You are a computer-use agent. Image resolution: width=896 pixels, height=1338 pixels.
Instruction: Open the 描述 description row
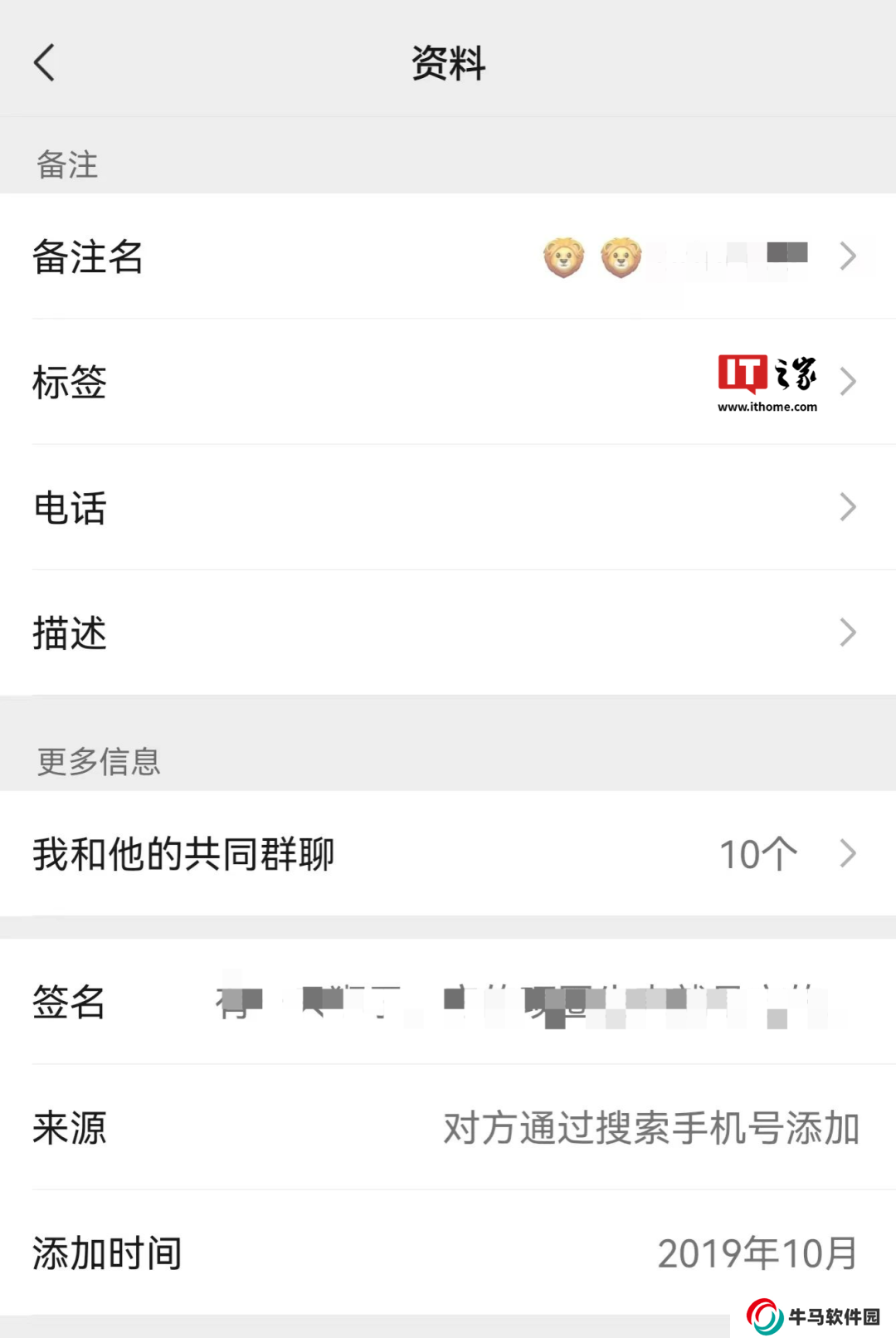[x=448, y=632]
